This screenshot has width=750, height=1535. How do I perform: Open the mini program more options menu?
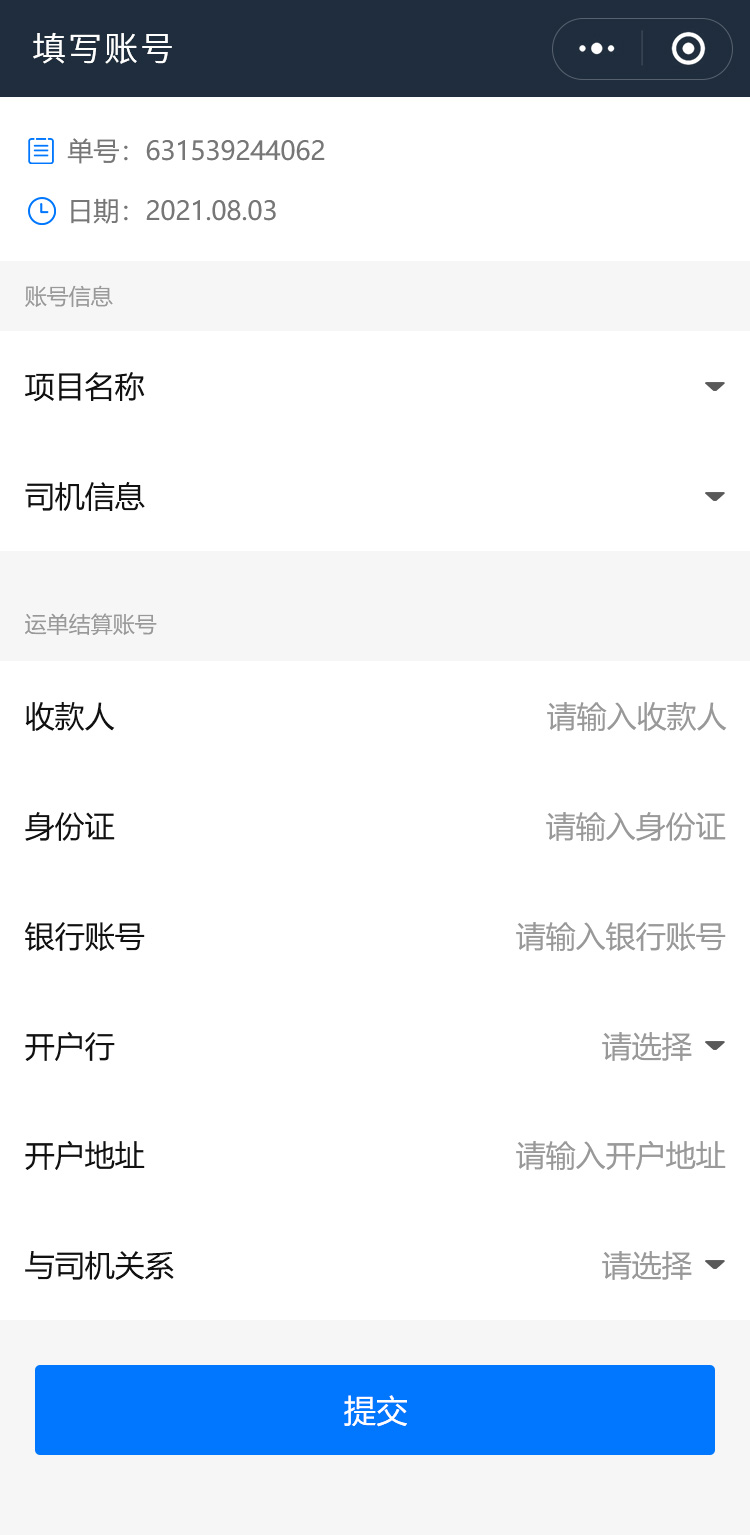tap(597, 48)
